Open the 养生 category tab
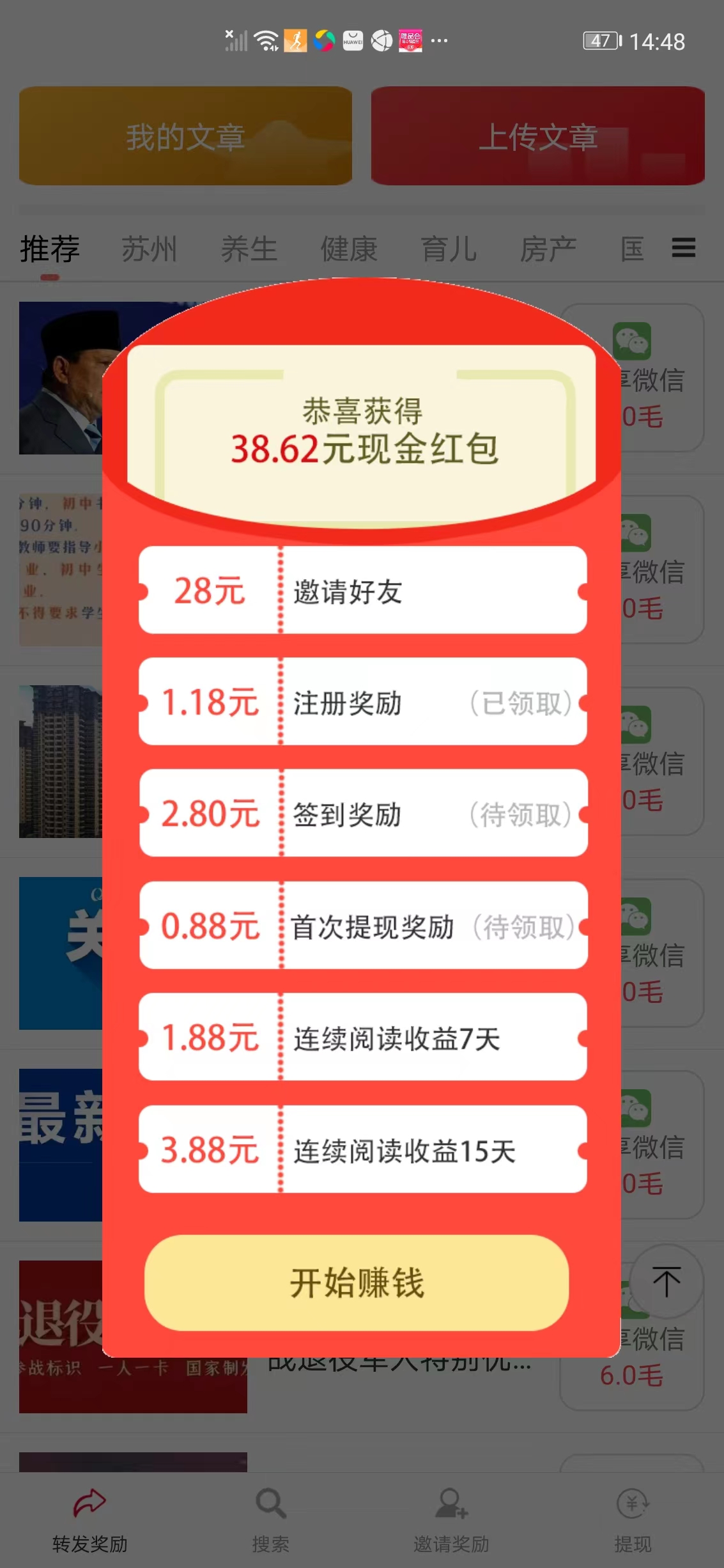 250,249
